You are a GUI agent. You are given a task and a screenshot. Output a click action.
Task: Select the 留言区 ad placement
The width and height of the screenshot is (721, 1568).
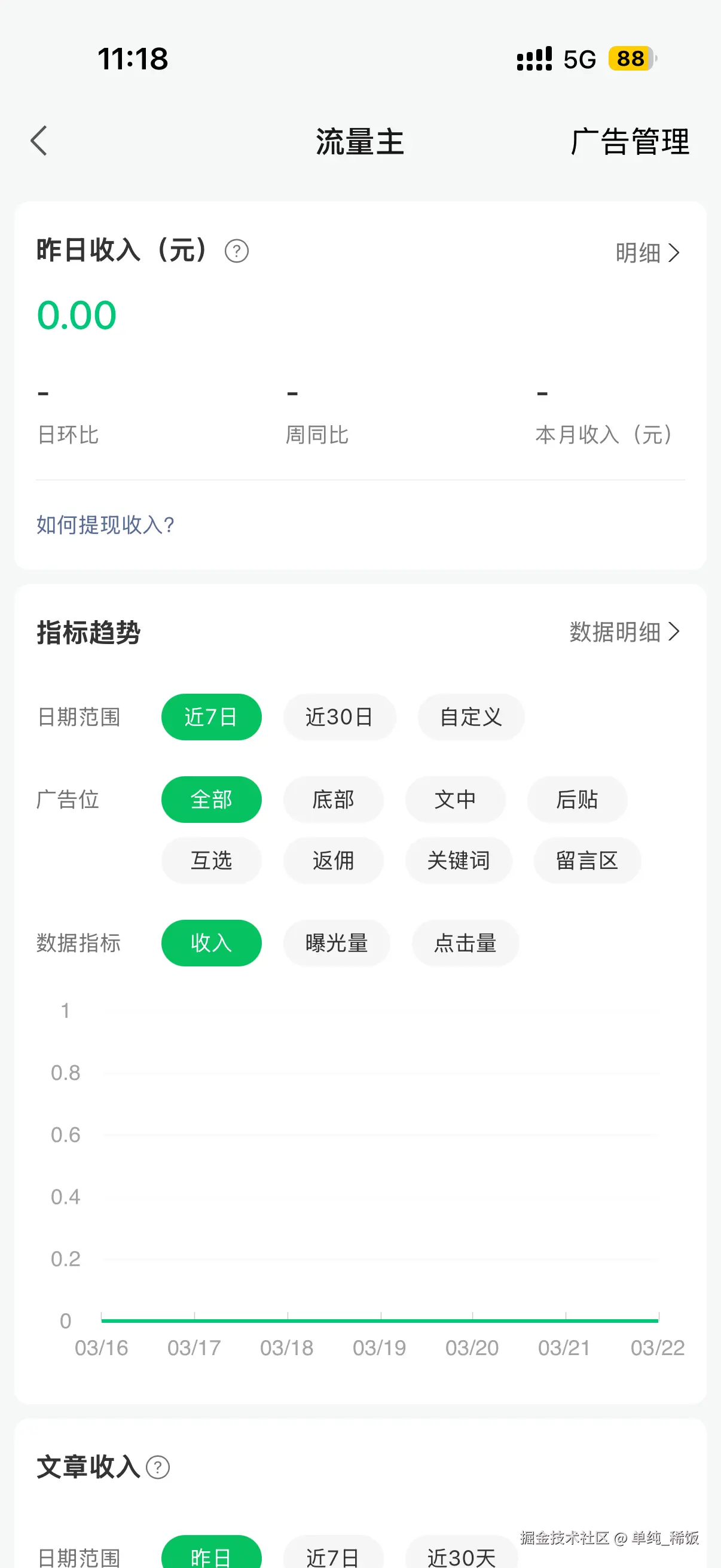pyautogui.click(x=586, y=860)
